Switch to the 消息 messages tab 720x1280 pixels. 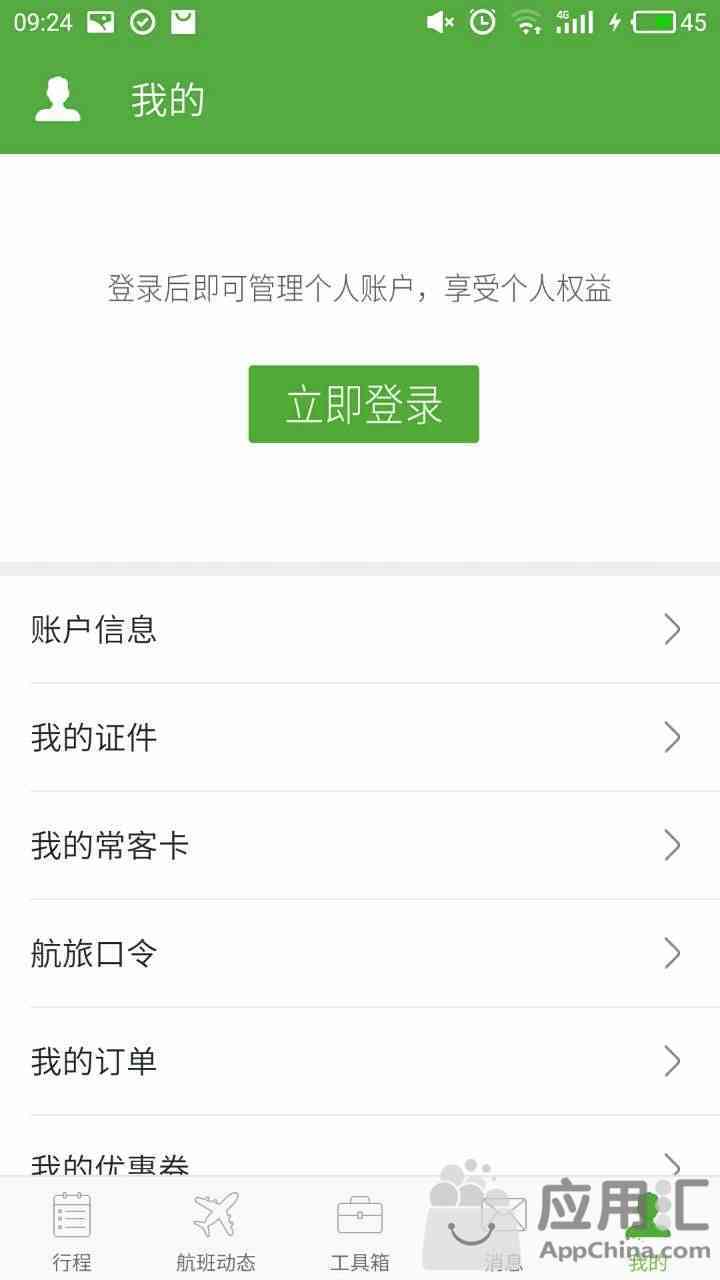click(504, 1230)
